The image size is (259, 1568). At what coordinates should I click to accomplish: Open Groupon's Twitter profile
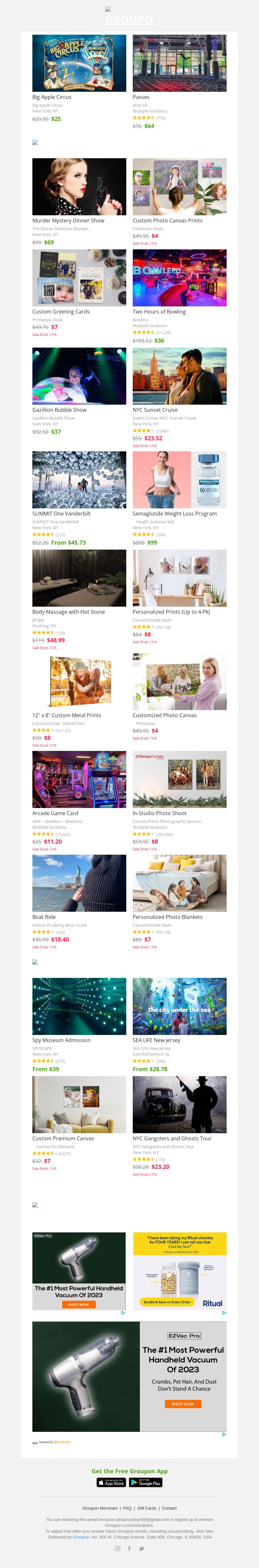tap(141, 1548)
